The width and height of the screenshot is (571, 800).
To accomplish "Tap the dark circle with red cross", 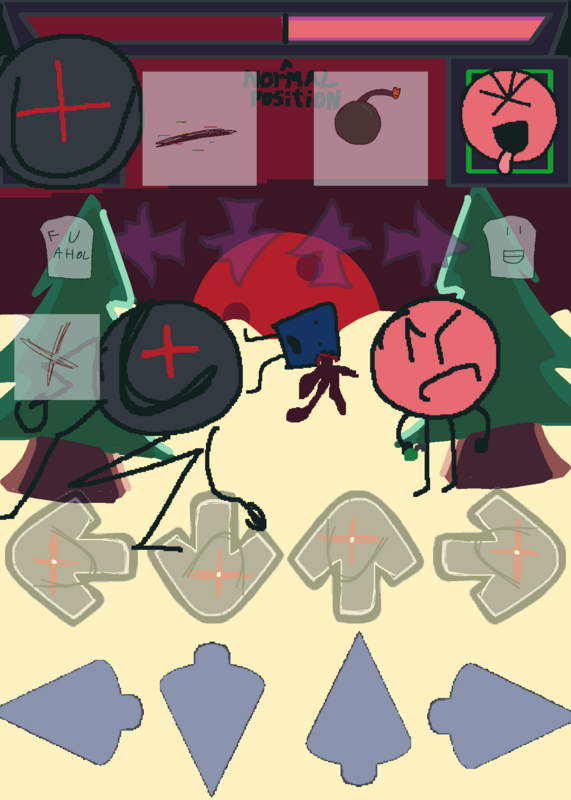I will click(x=67, y=111).
